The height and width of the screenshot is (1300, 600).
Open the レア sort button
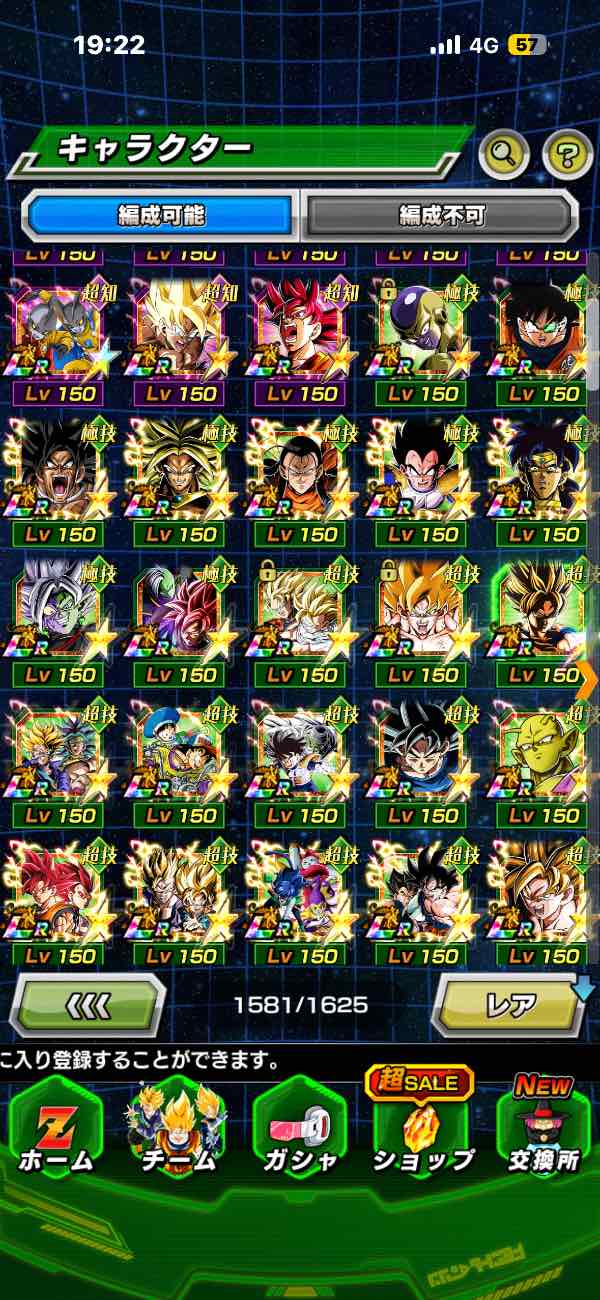coord(510,1004)
